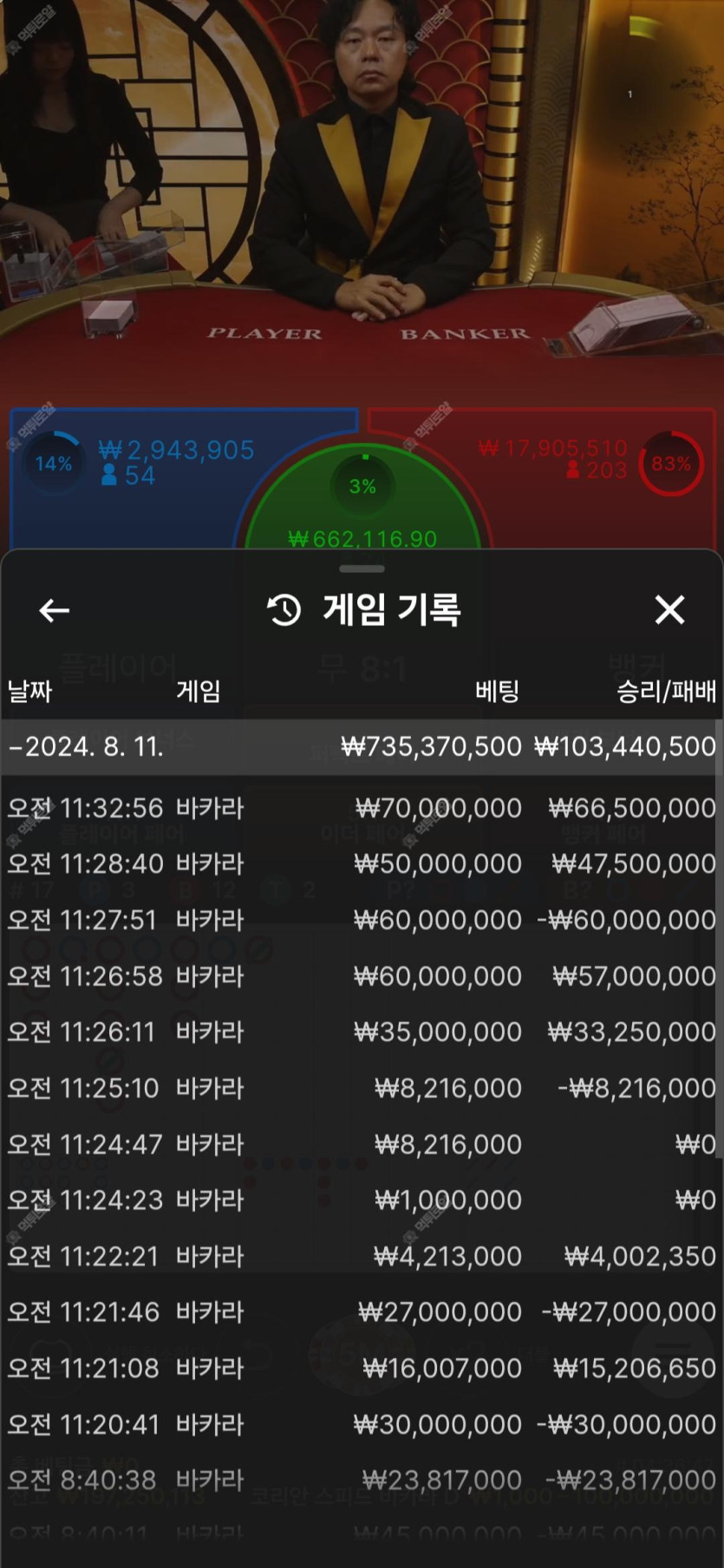Viewport: 724px width, 1568px height.
Task: View the 11:27:51 baccarat round
Action: point(361,920)
